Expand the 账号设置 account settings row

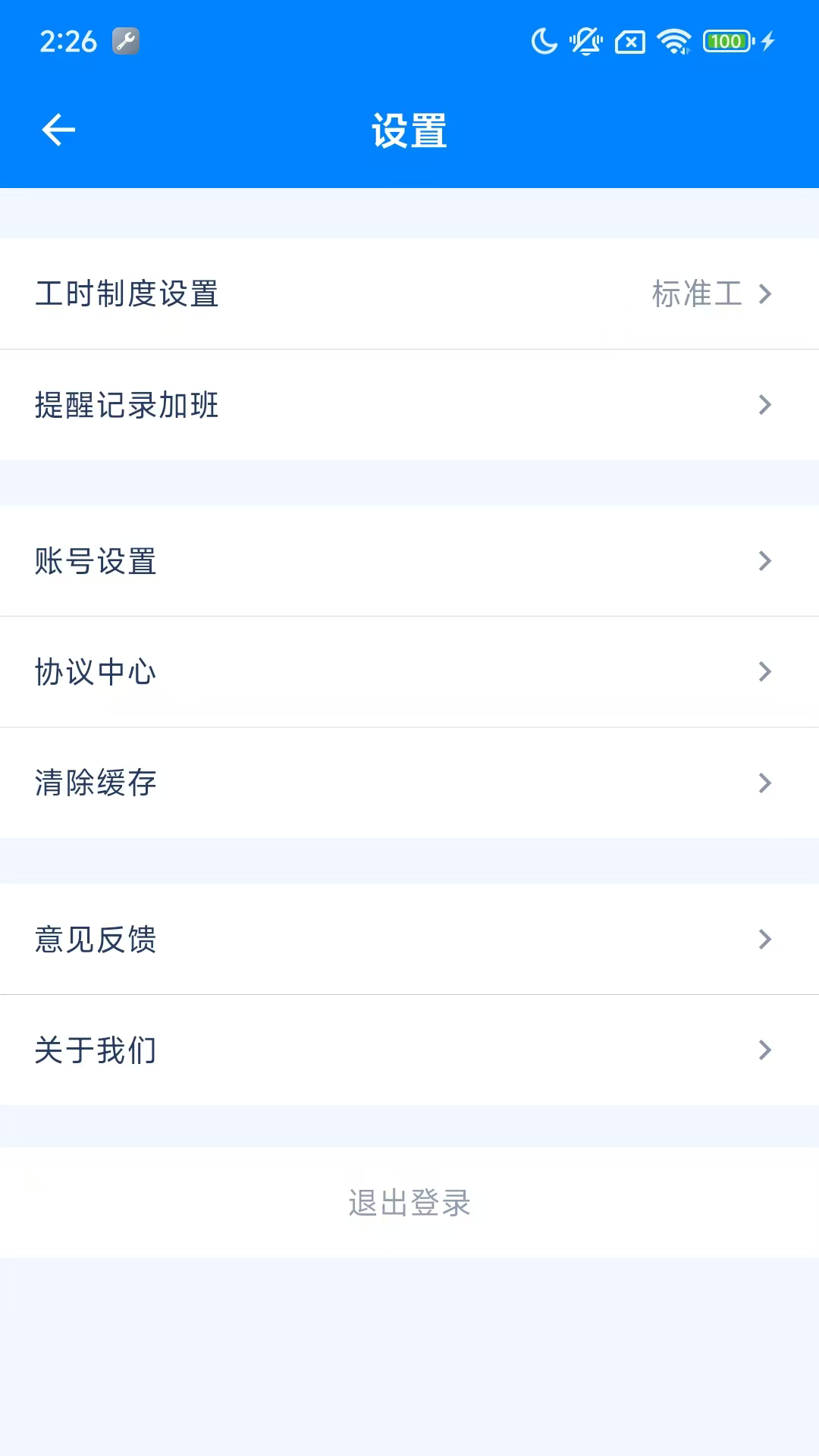pos(409,561)
